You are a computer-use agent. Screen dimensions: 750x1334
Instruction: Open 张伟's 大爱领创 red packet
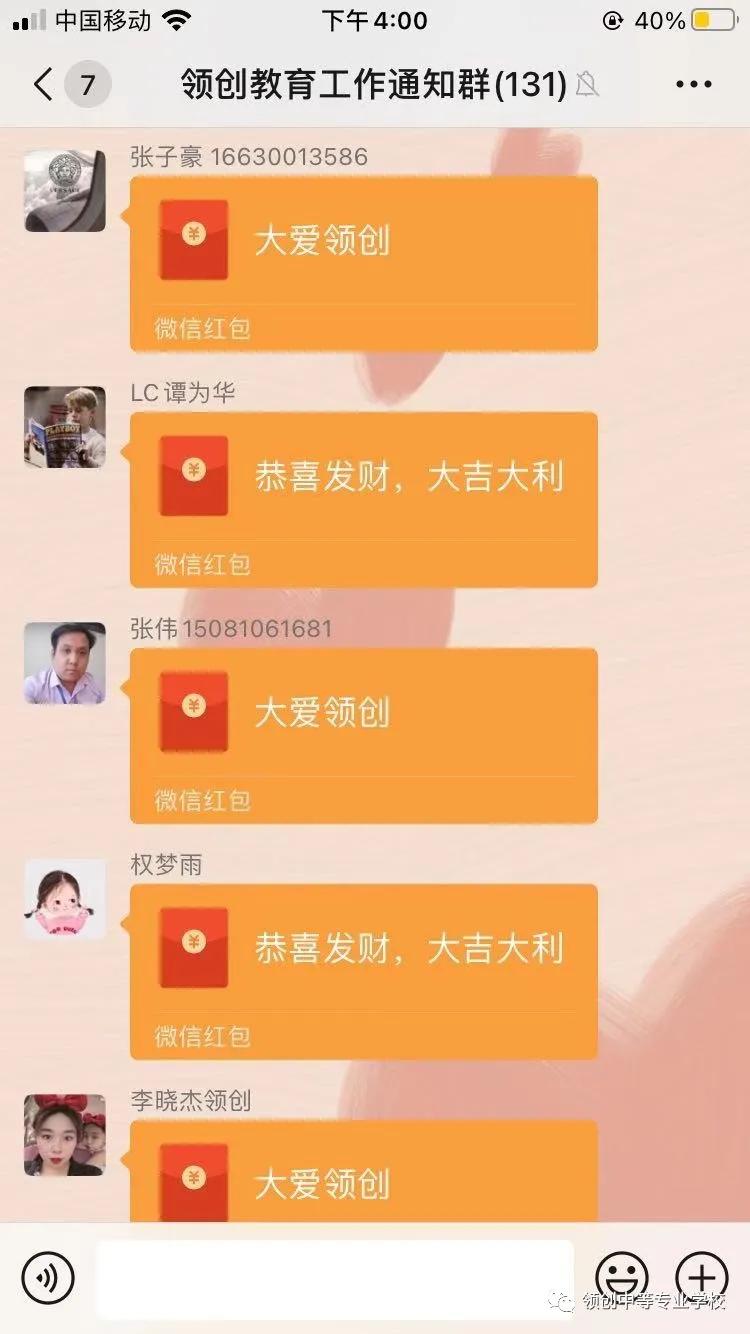pyautogui.click(x=364, y=734)
